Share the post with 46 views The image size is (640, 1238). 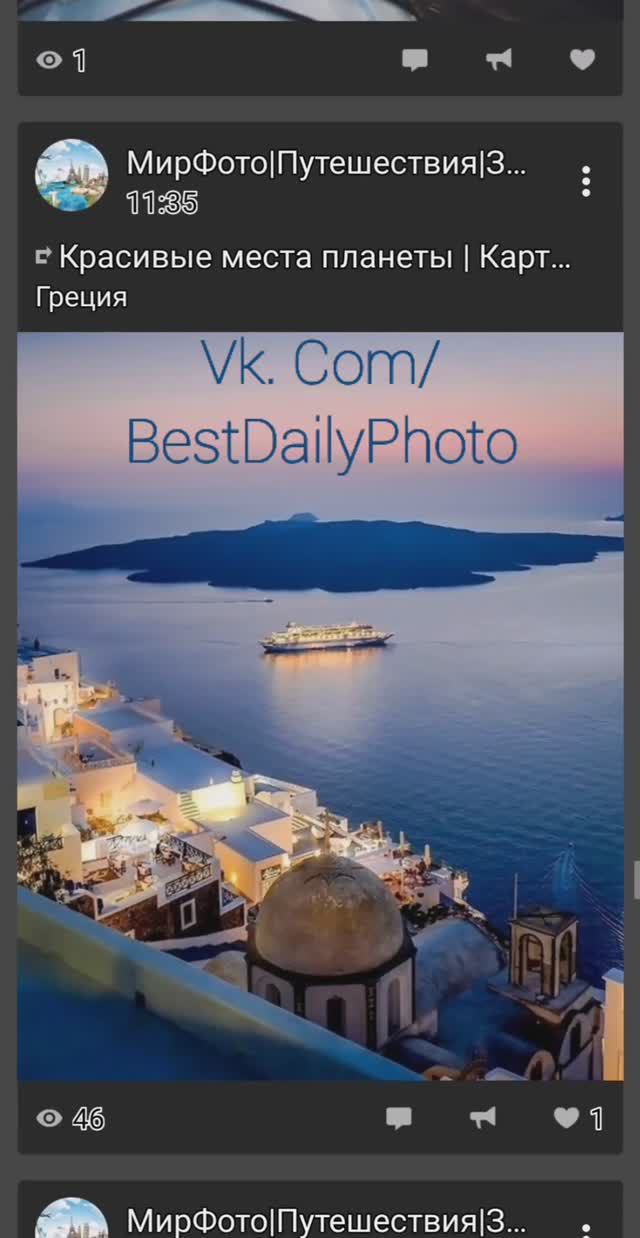(x=483, y=1118)
